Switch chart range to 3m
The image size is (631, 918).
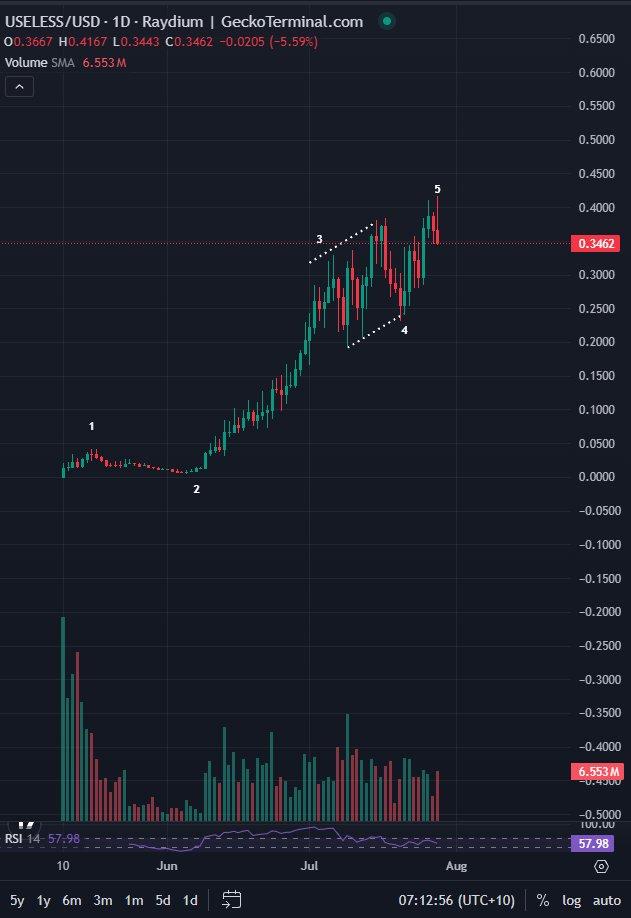[x=103, y=899]
